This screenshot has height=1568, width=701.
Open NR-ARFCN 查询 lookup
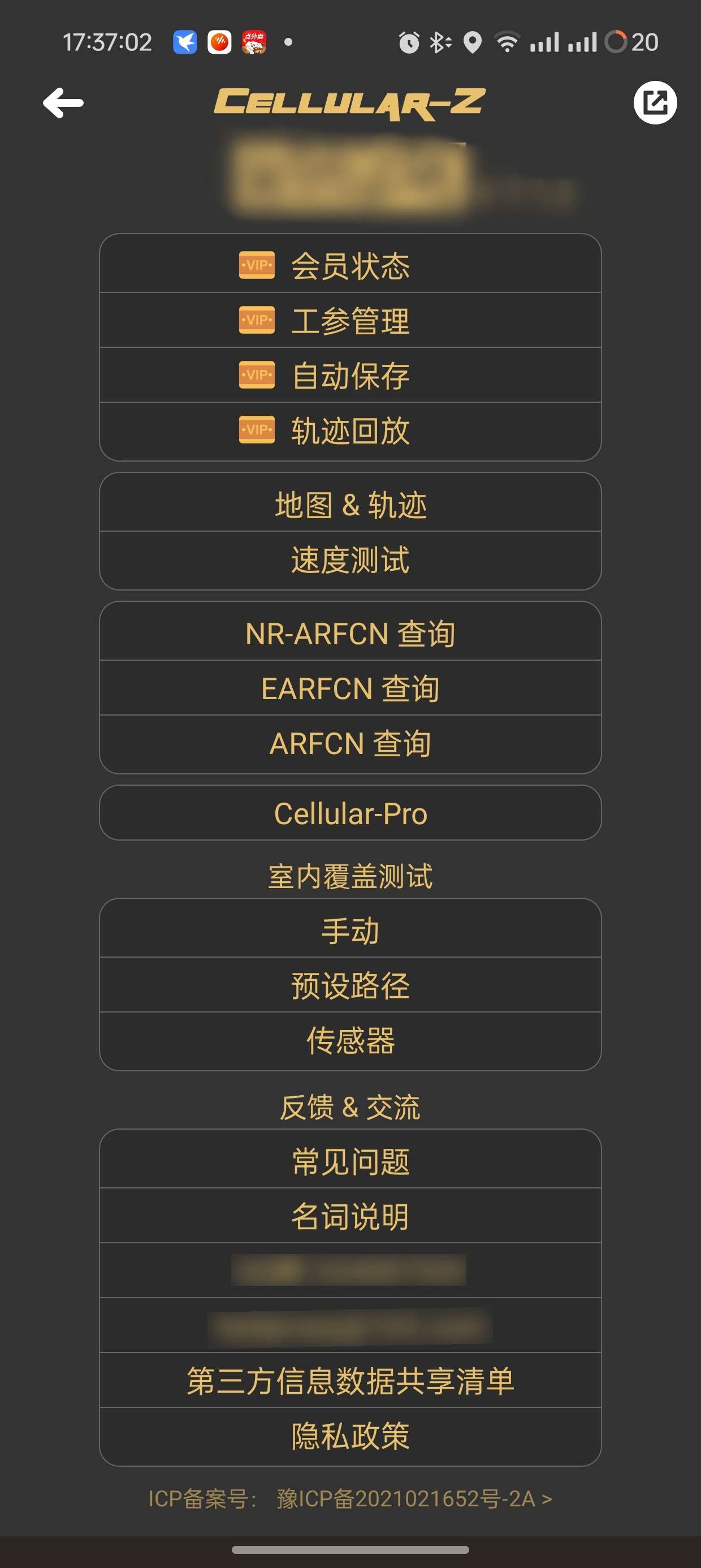click(350, 634)
